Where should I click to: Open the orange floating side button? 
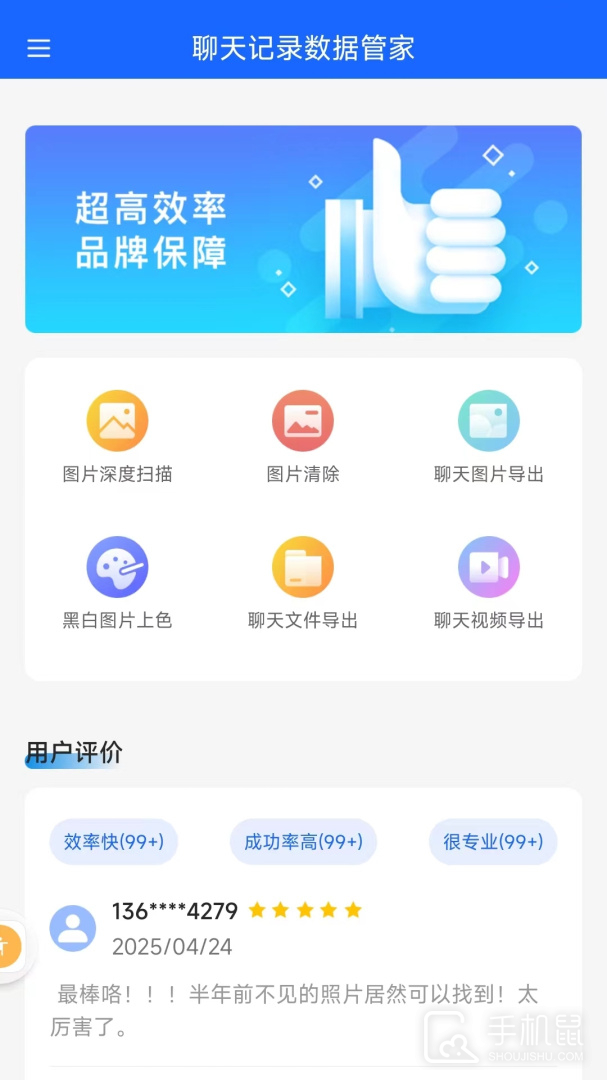8,946
